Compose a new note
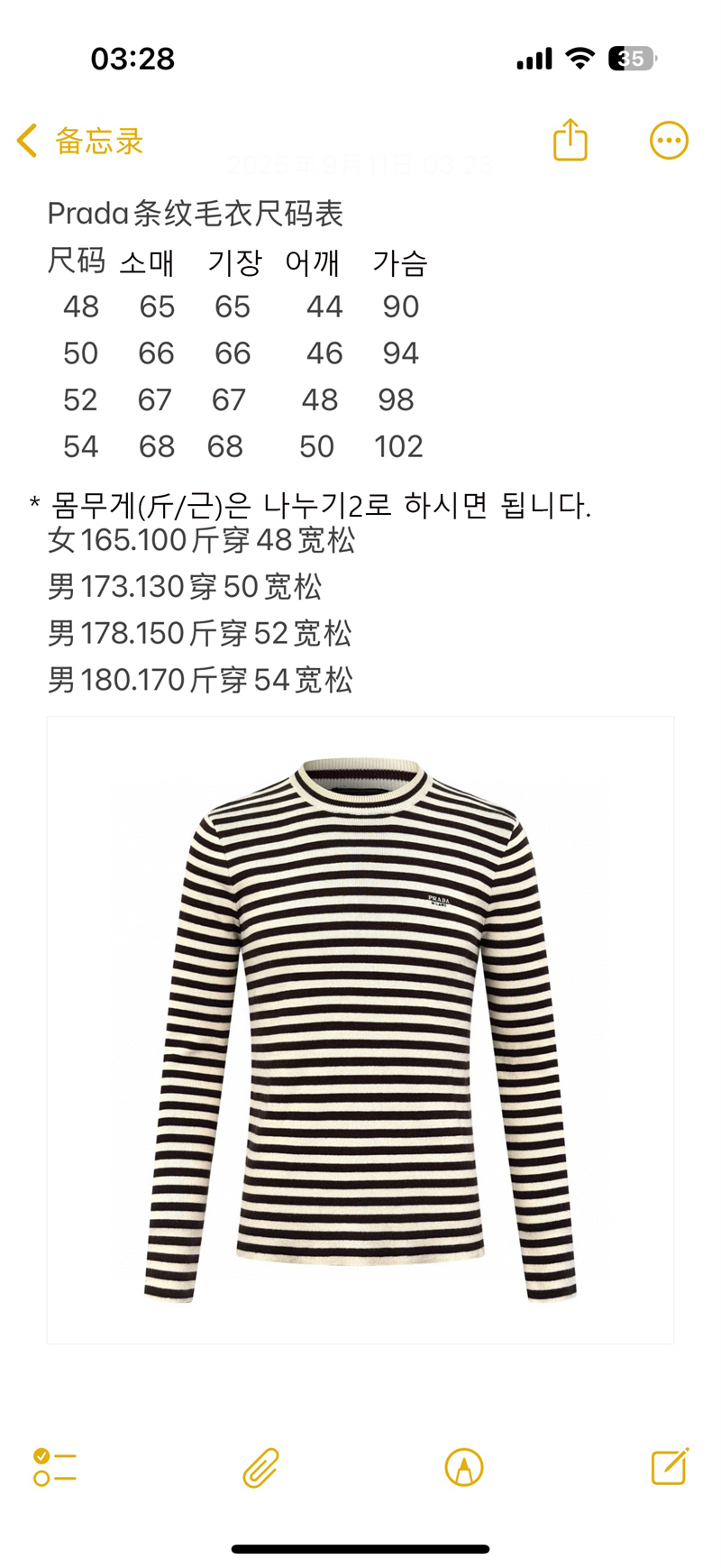This screenshot has width=721, height=1568. (670, 1467)
